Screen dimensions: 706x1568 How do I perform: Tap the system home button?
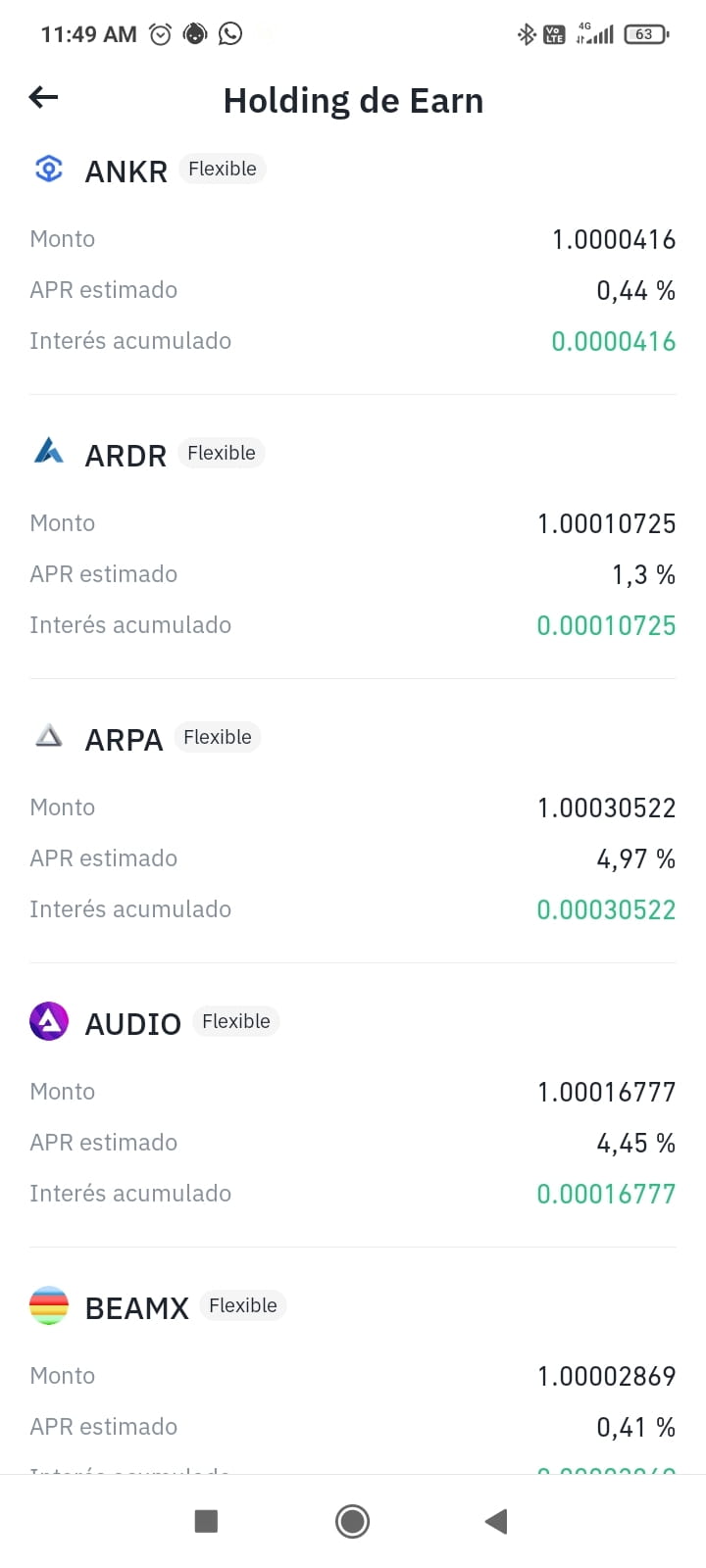[352, 1521]
